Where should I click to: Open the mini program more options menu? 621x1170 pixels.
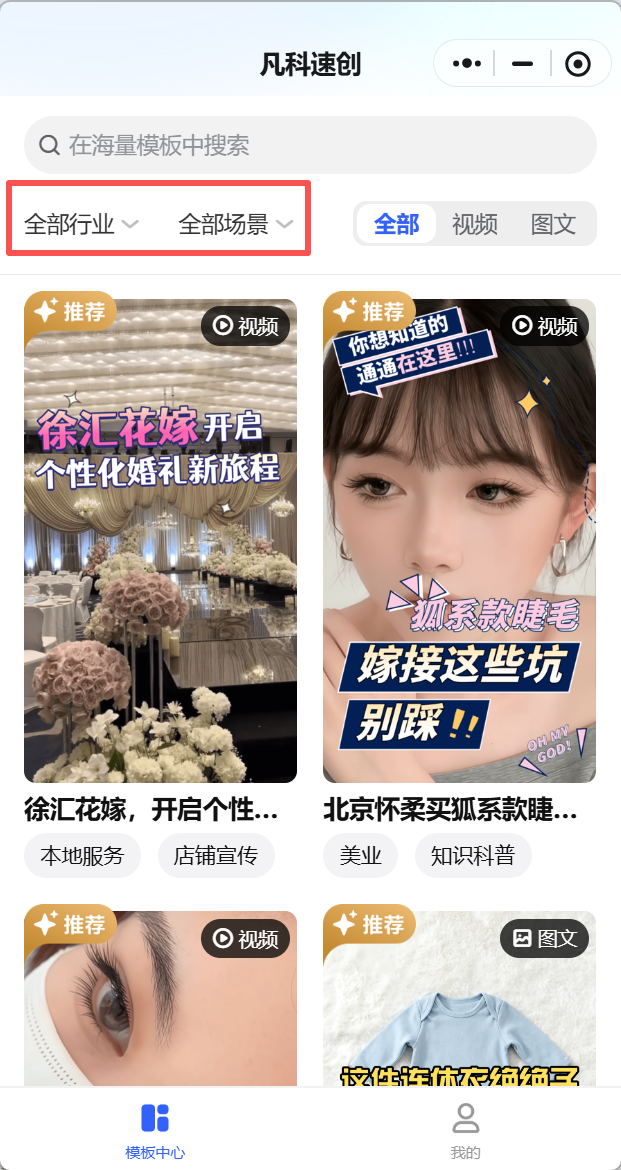[x=467, y=64]
